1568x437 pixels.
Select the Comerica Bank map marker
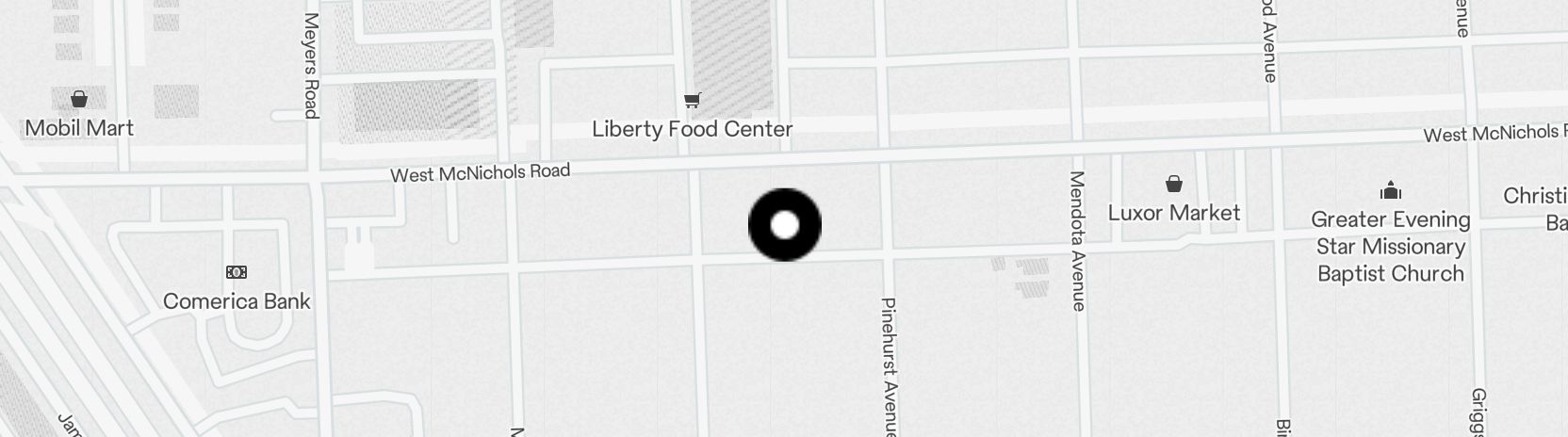tap(237, 273)
